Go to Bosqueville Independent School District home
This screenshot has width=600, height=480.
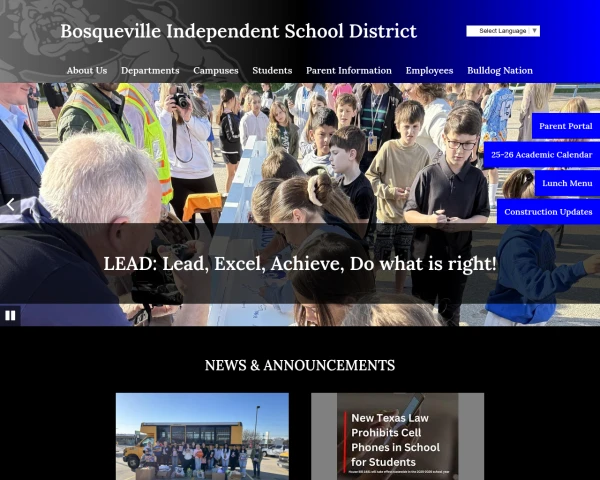238,31
